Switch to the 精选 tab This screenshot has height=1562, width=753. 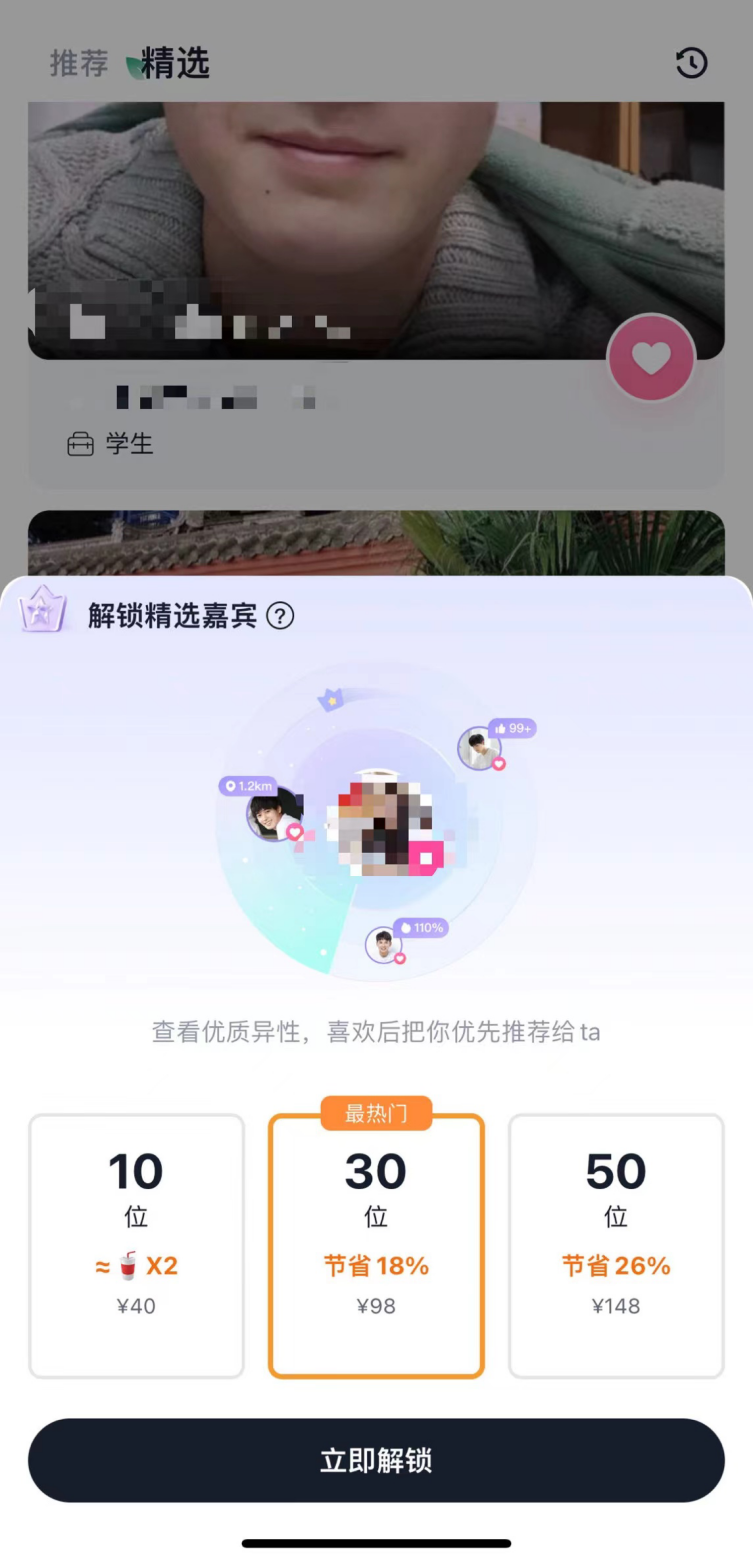pyautogui.click(x=174, y=63)
